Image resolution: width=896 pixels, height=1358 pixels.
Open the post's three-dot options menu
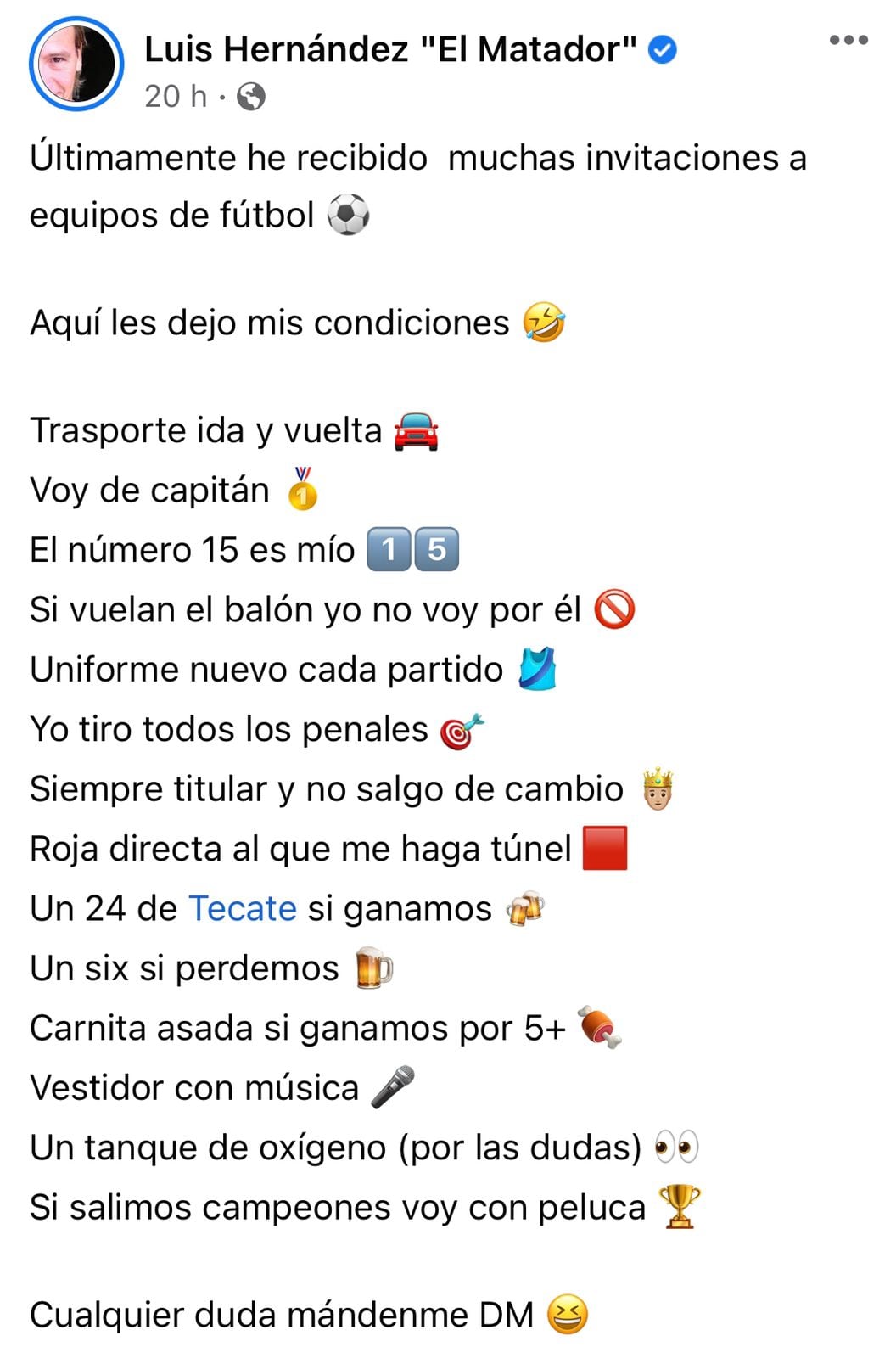848,40
